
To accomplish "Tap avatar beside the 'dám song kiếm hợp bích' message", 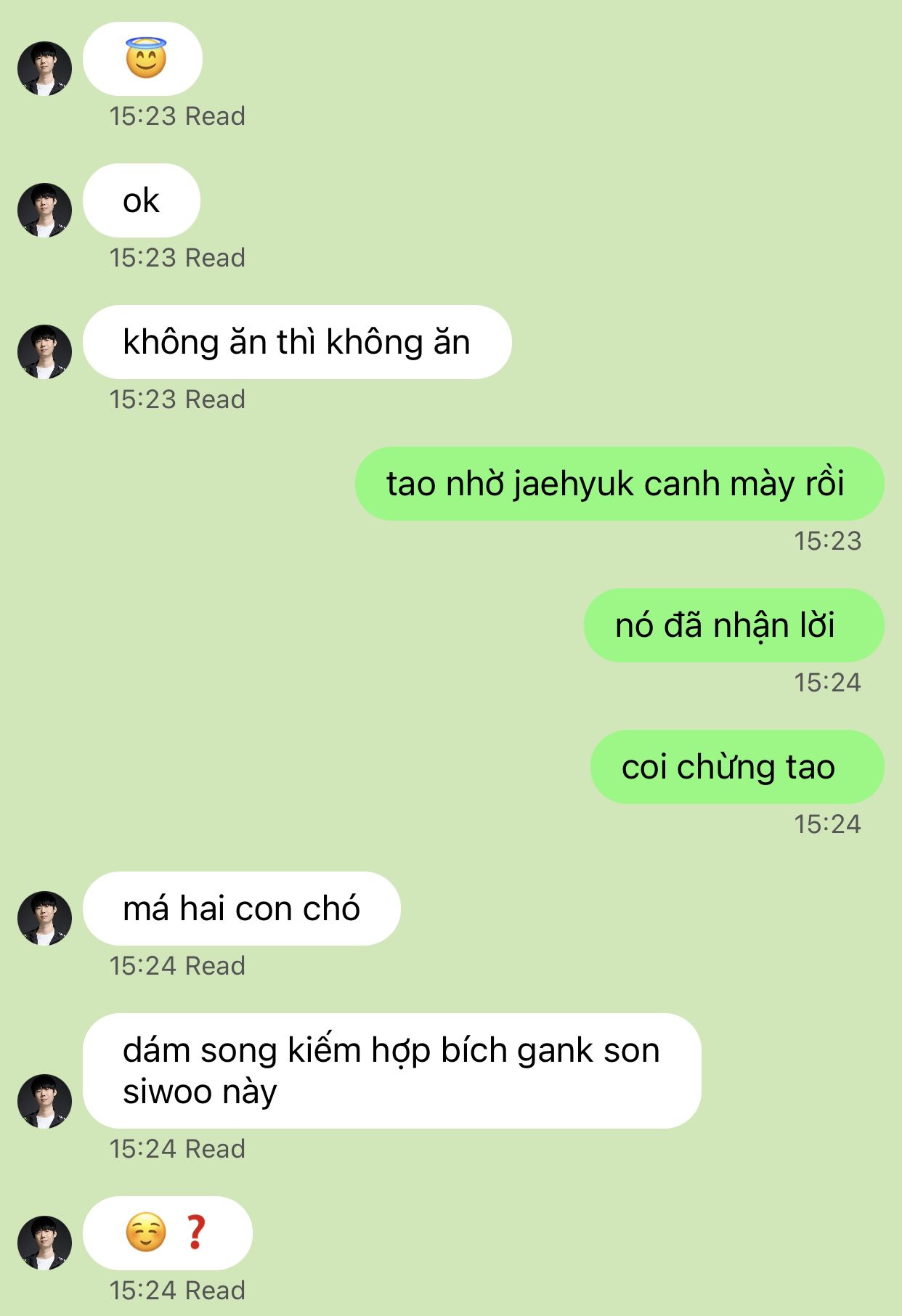I will pyautogui.click(x=44, y=1101).
